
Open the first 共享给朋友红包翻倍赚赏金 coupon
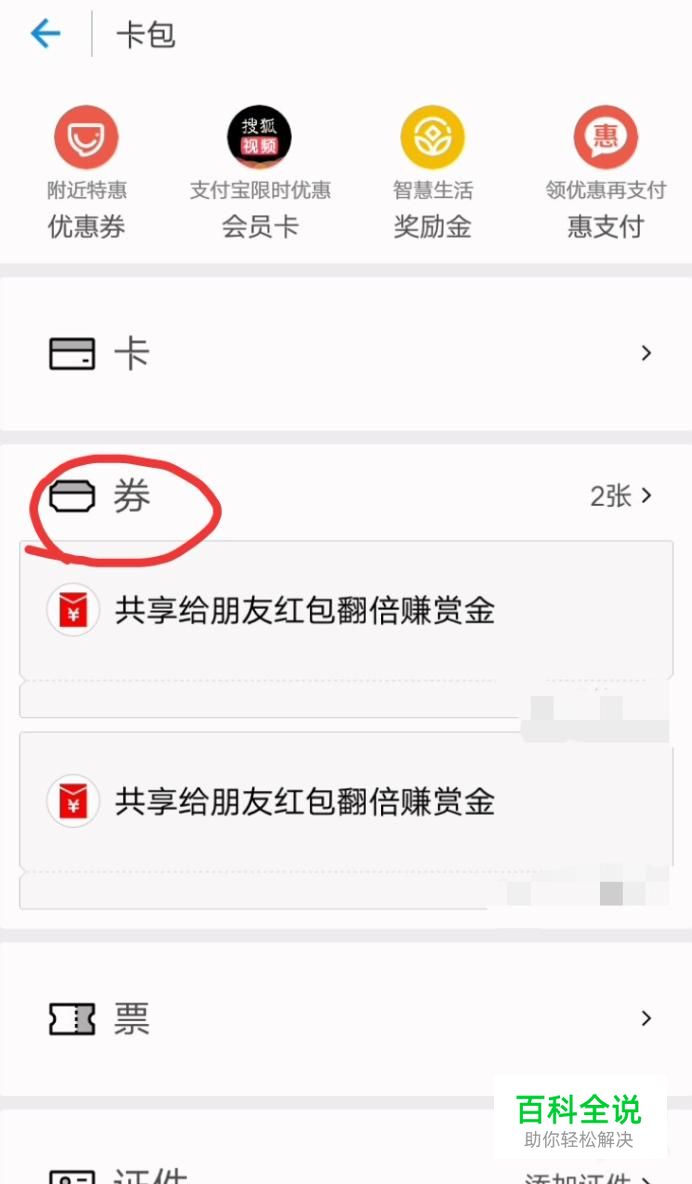tap(346, 611)
